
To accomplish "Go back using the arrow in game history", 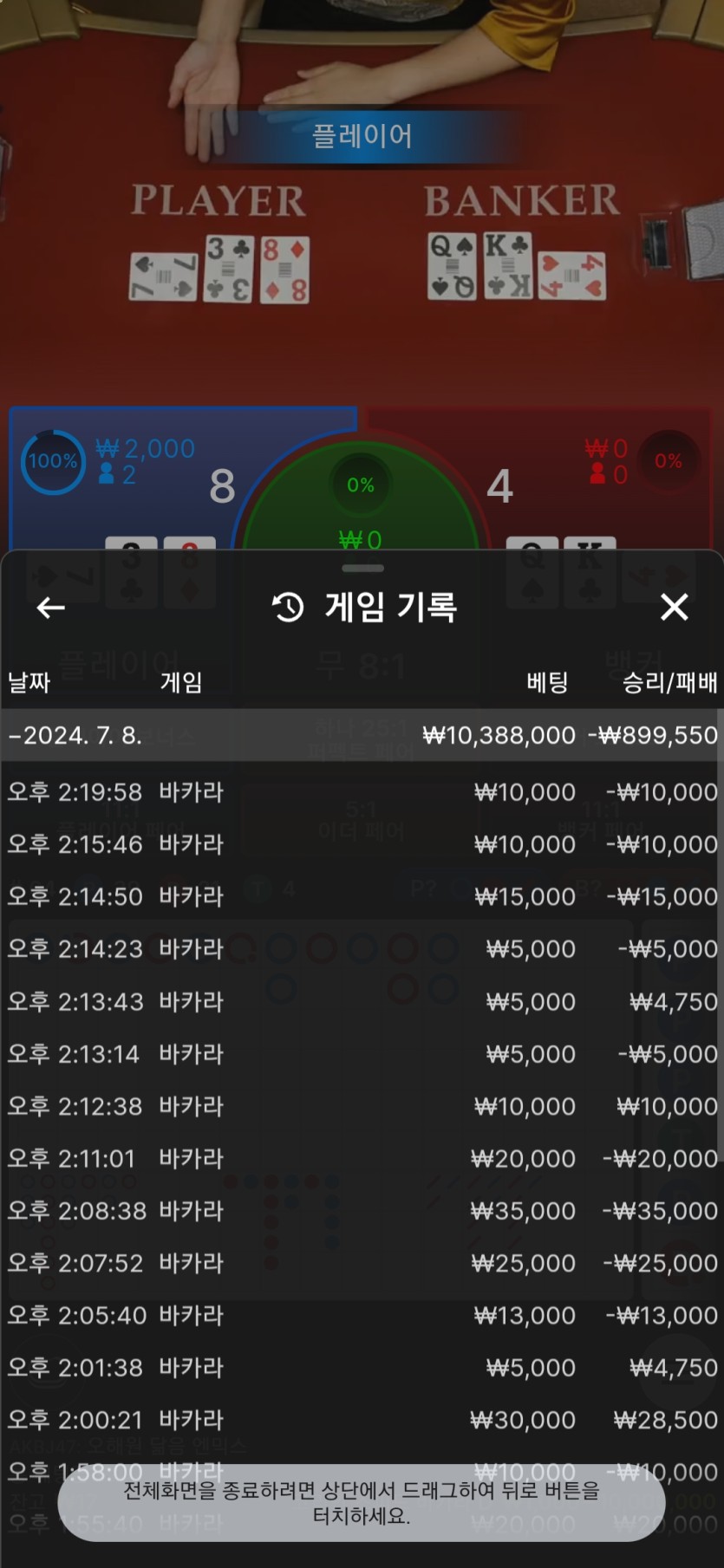I will point(51,608).
